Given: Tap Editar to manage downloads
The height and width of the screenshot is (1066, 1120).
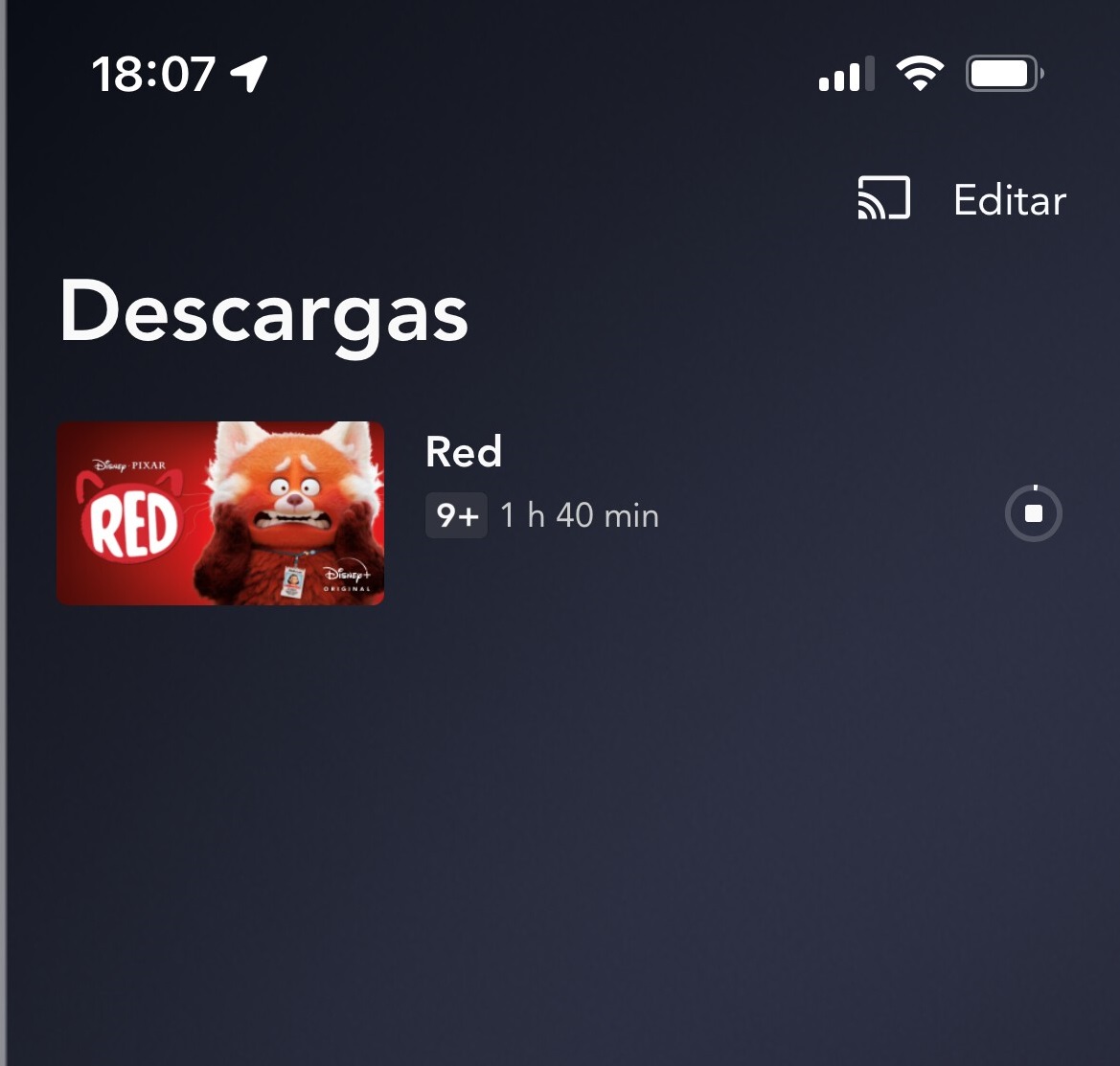Looking at the screenshot, I should 1010,200.
